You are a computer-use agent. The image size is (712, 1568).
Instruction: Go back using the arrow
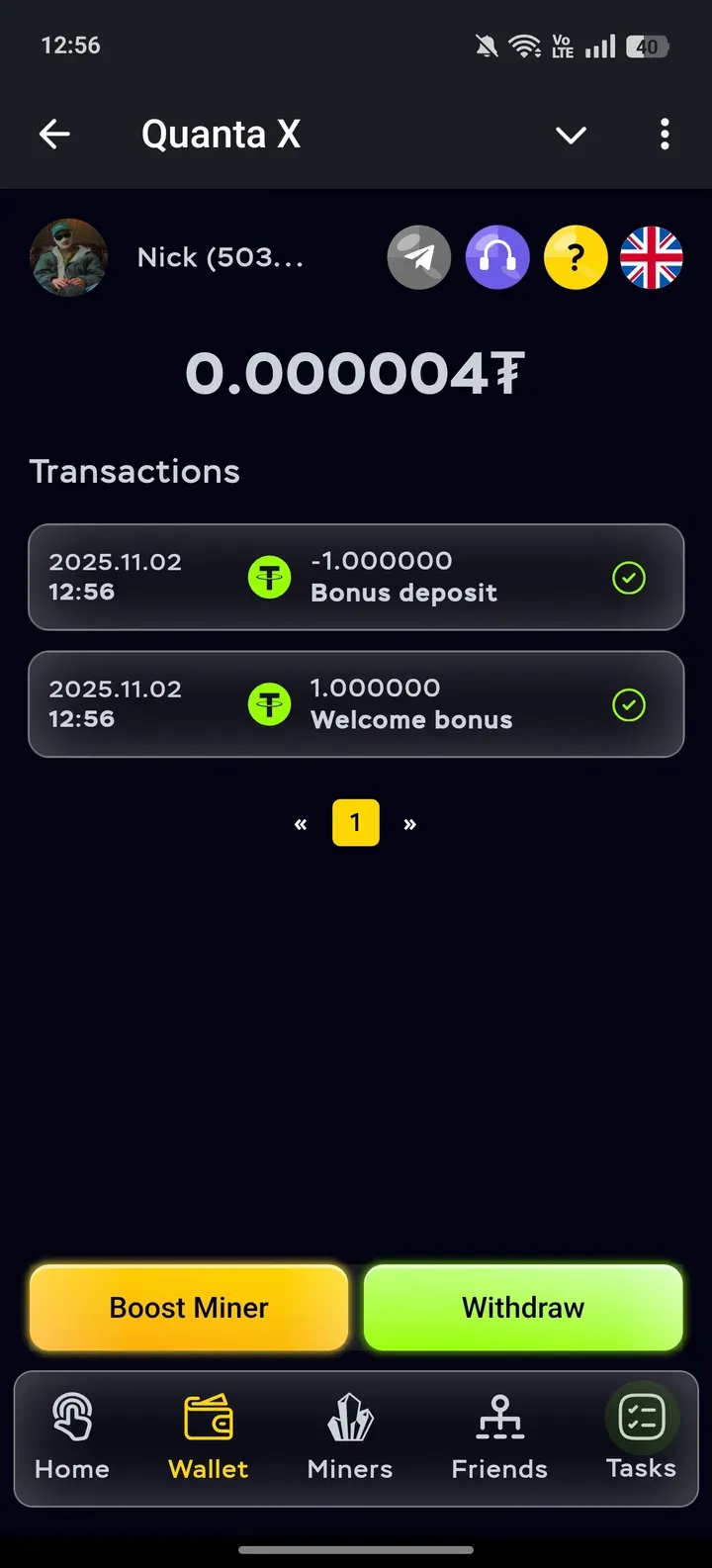coord(55,135)
